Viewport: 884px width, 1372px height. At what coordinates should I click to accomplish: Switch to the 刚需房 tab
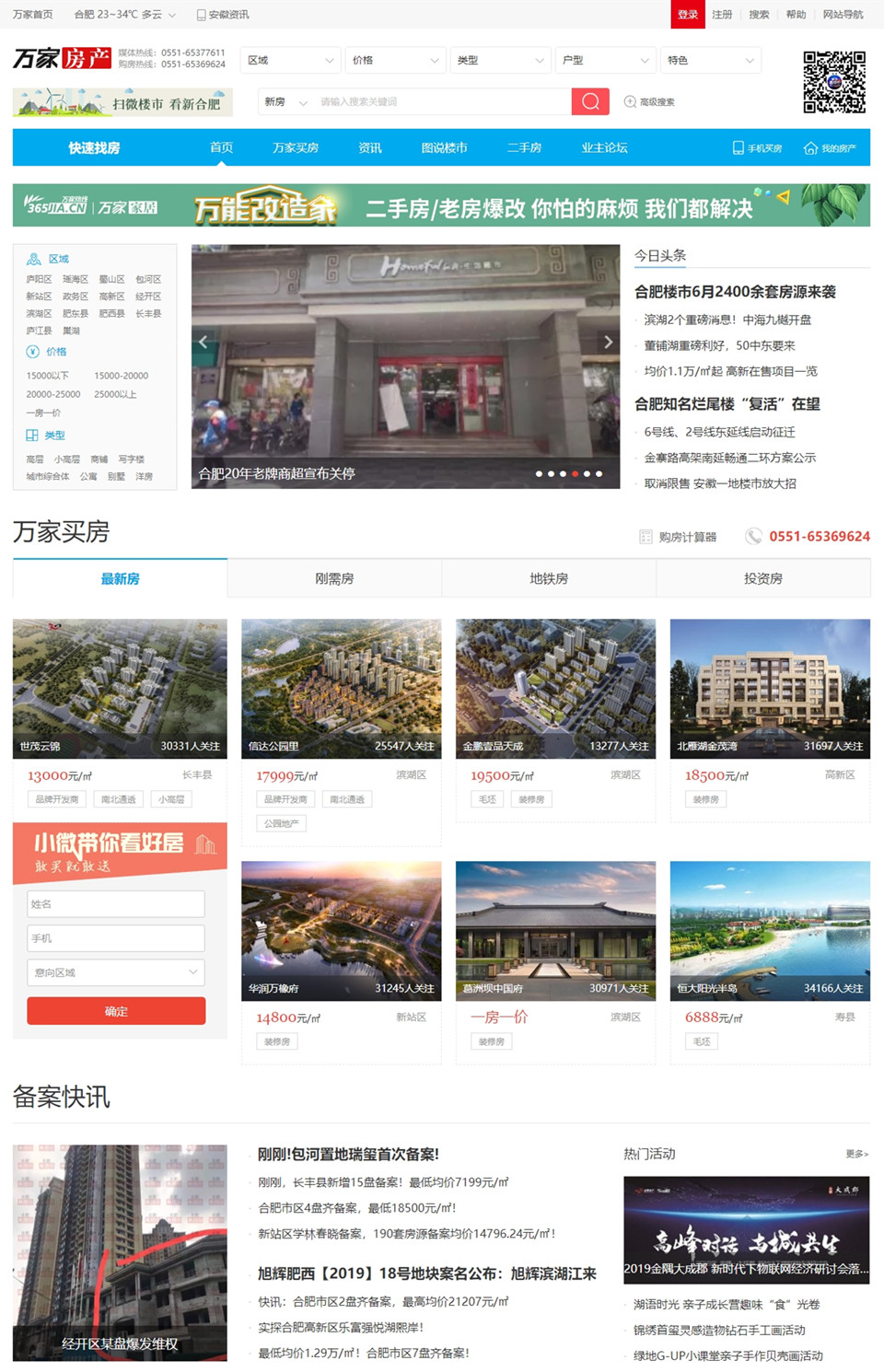pyautogui.click(x=334, y=578)
